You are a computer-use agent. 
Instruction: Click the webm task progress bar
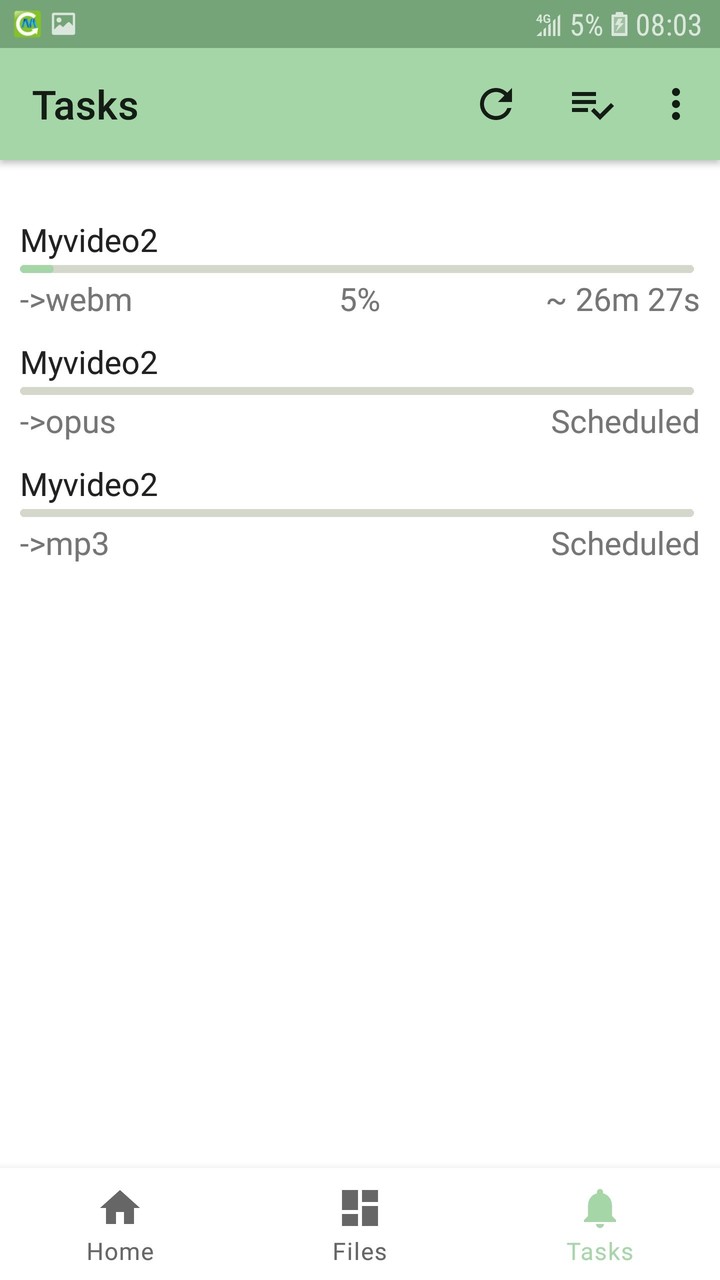click(x=360, y=268)
